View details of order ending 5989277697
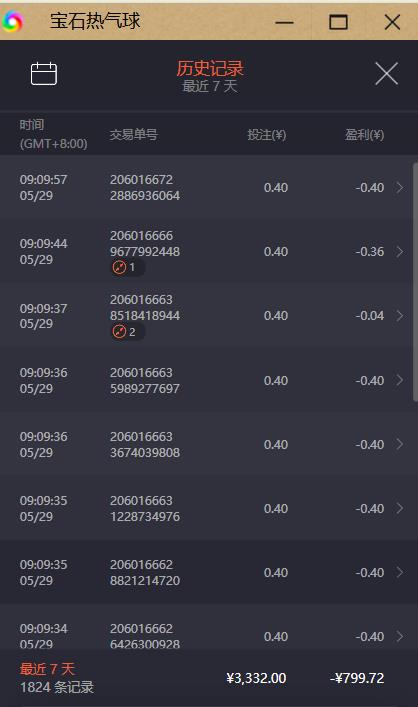Image resolution: width=418 pixels, height=707 pixels. point(207,380)
